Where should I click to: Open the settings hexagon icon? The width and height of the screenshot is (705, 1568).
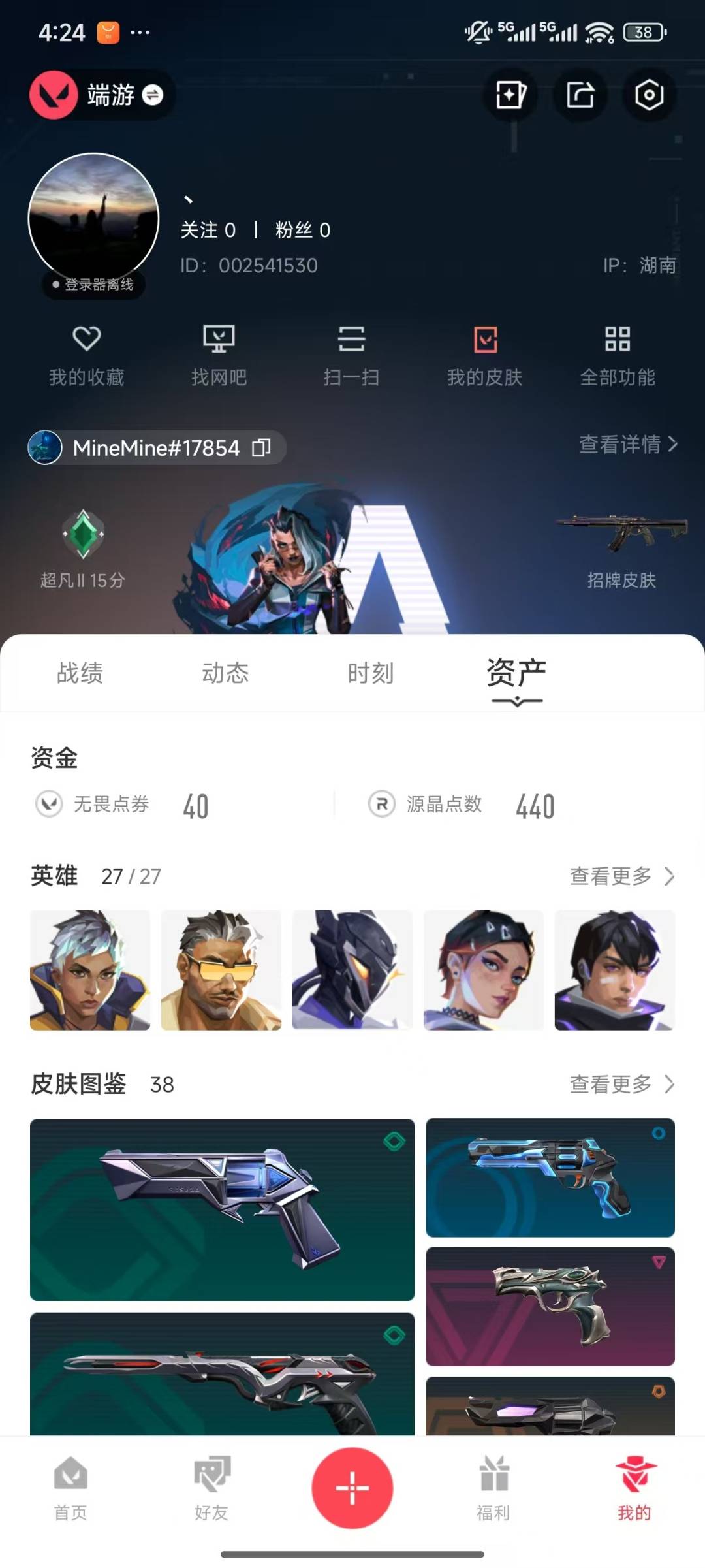pos(649,95)
